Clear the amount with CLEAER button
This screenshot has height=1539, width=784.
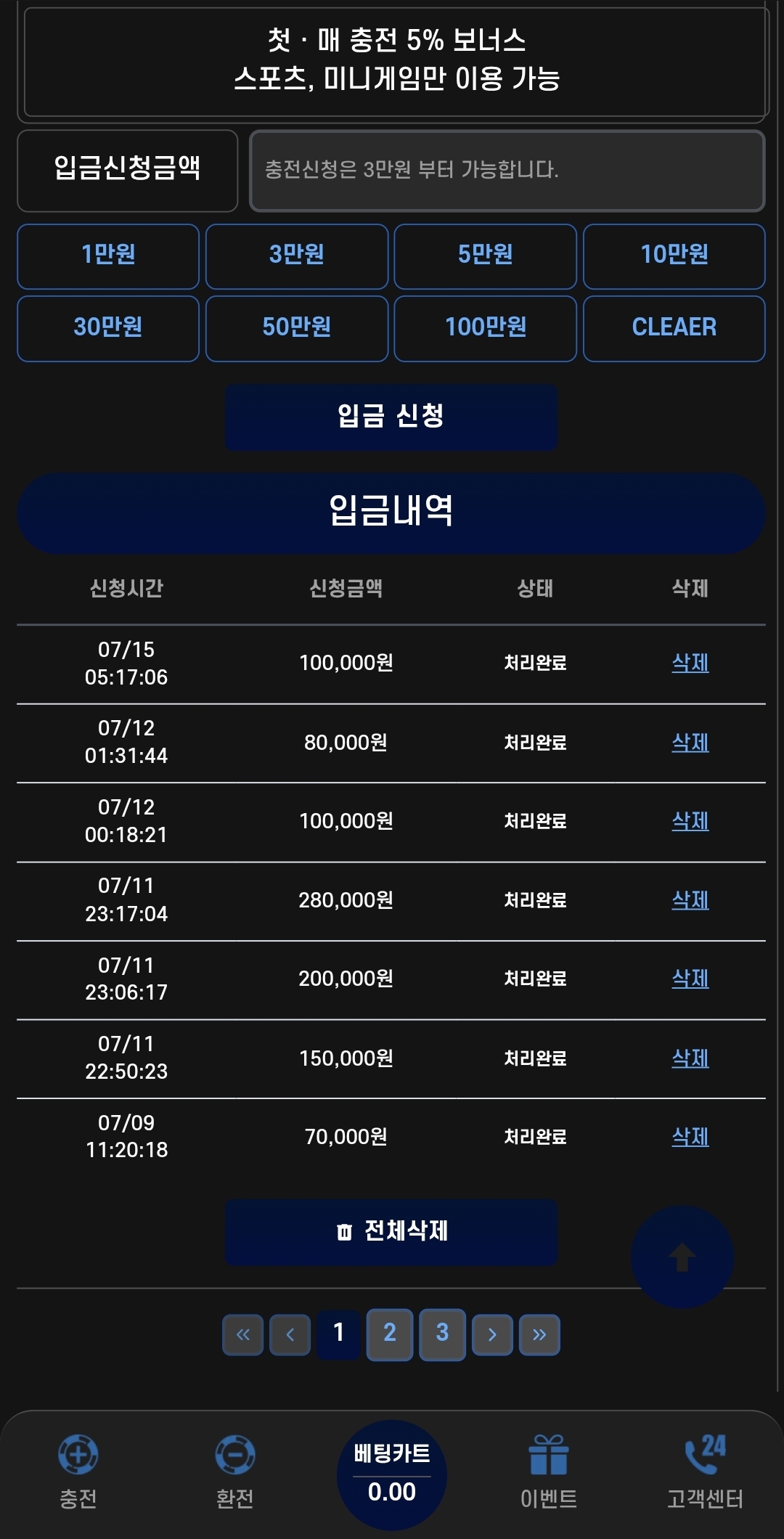(x=674, y=328)
